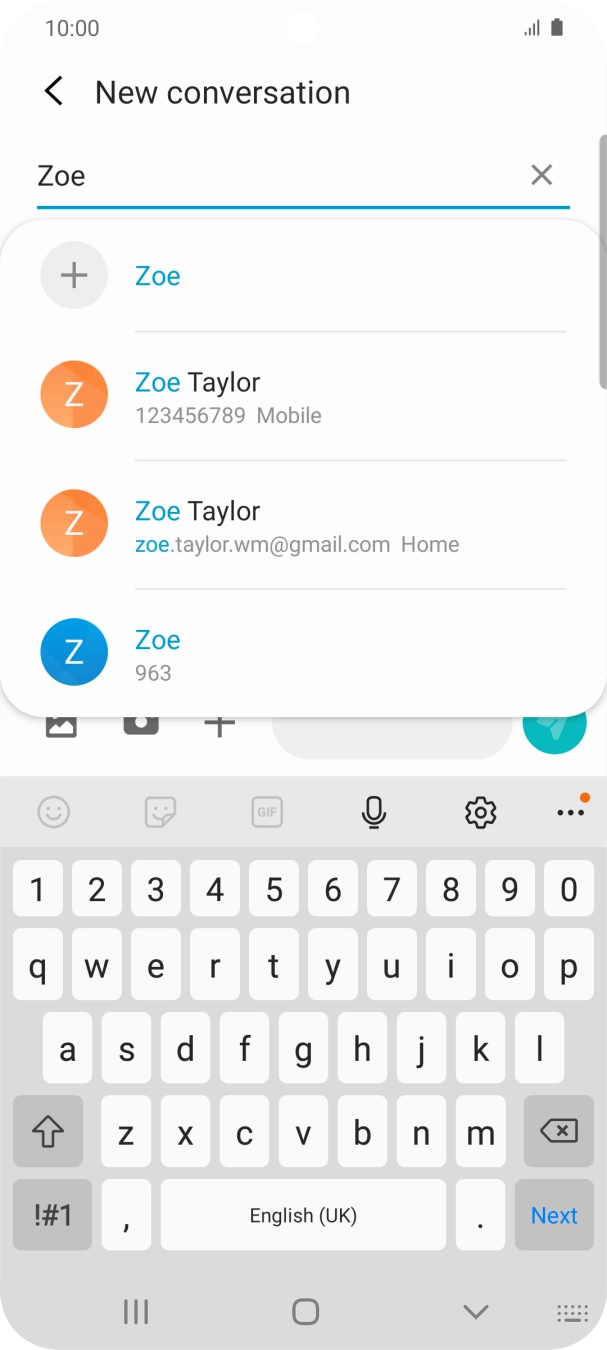
Task: Open the GIF keyboard
Action: 267,812
